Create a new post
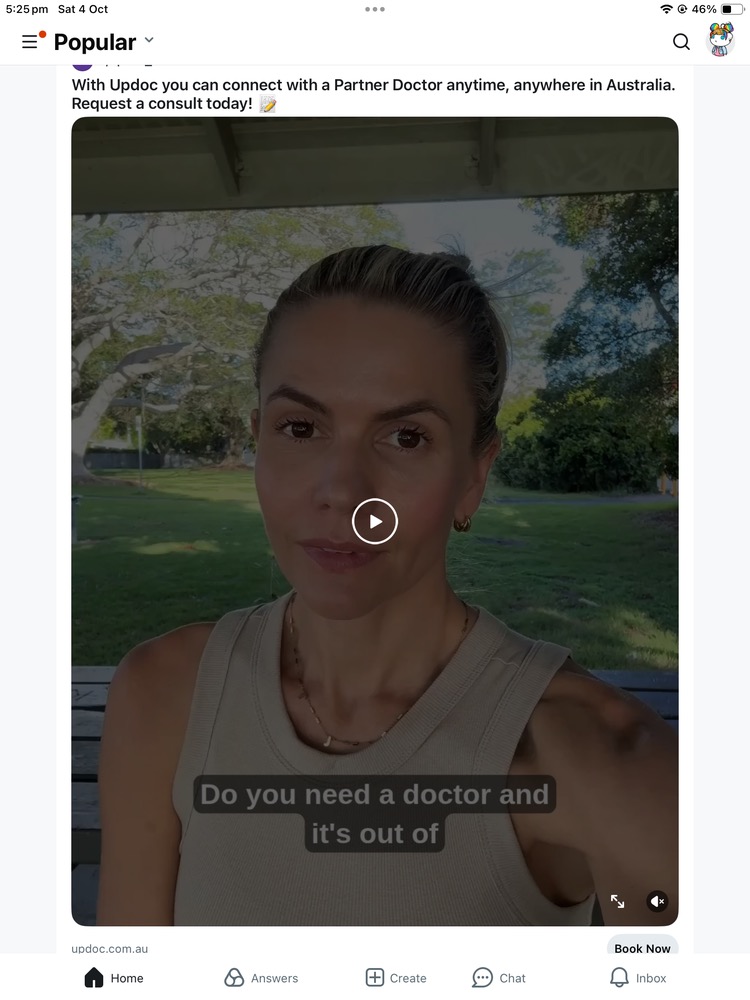Viewport: 750px width, 1000px height. pyautogui.click(x=395, y=978)
